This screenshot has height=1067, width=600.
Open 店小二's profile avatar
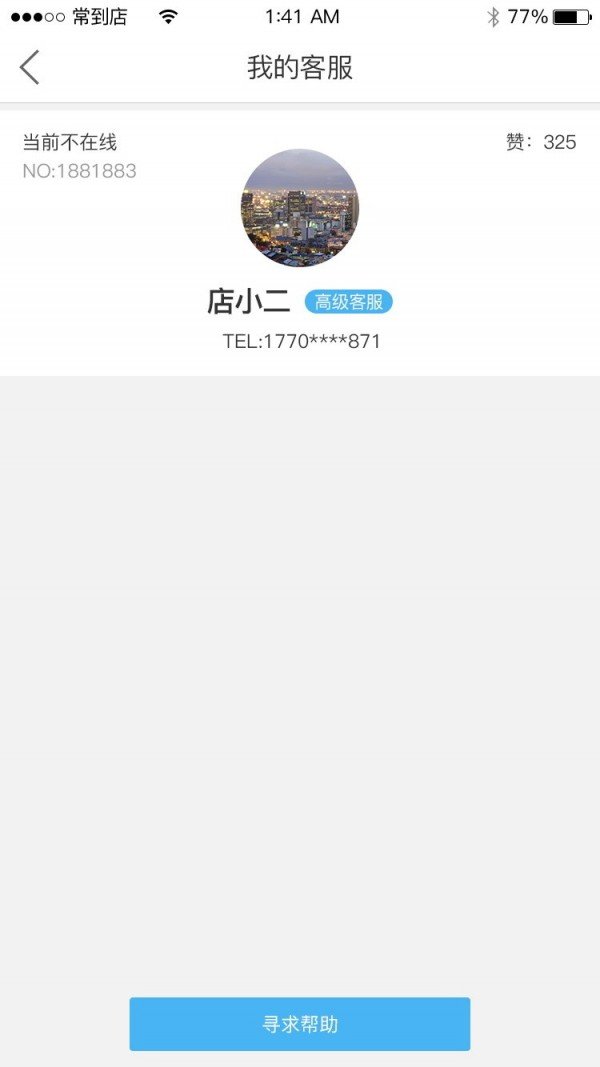pyautogui.click(x=300, y=208)
